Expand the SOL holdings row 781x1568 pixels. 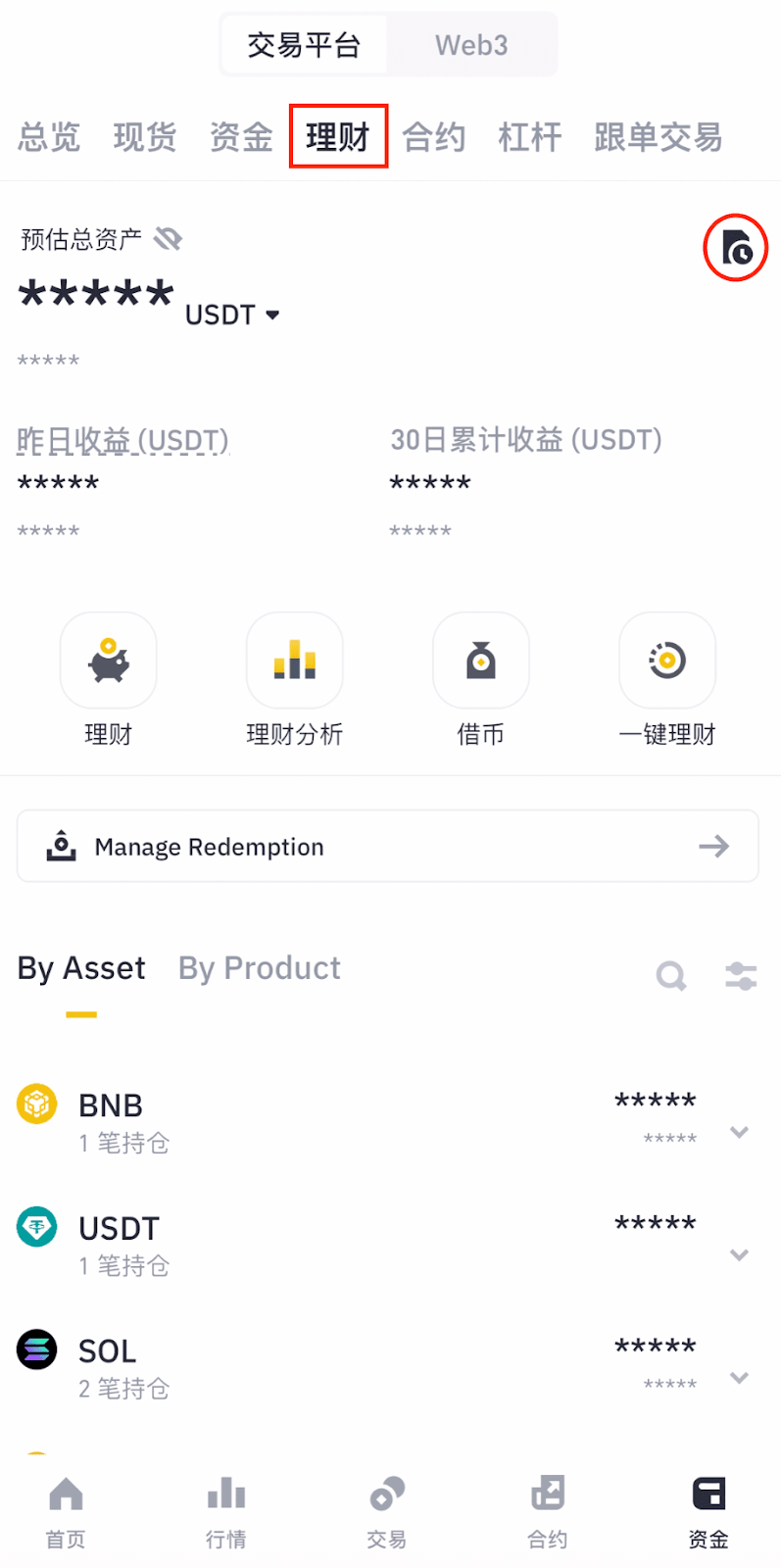[x=740, y=1378]
